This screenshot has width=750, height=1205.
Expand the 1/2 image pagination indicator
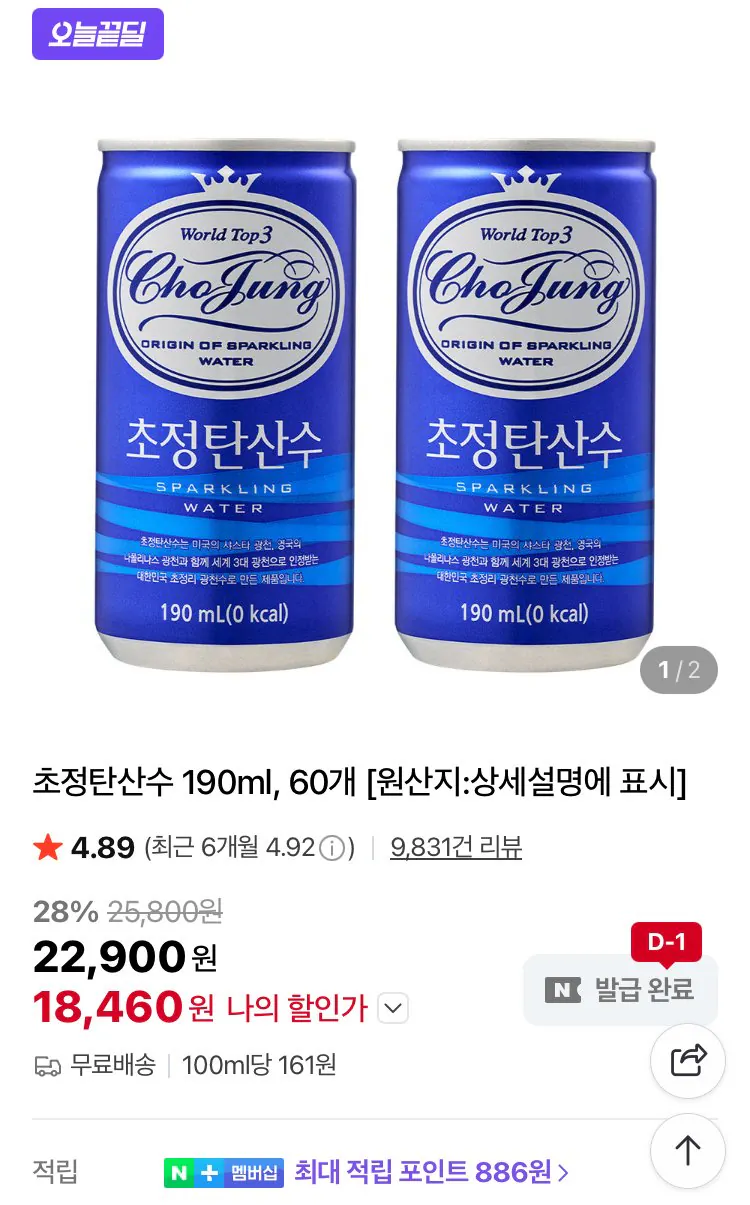click(678, 671)
